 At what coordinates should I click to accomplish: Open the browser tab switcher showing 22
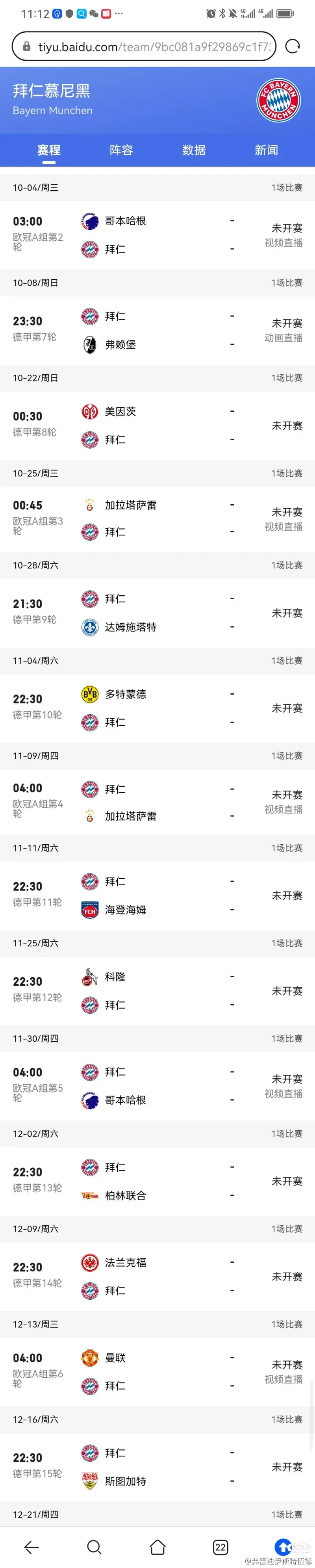[x=220, y=1546]
